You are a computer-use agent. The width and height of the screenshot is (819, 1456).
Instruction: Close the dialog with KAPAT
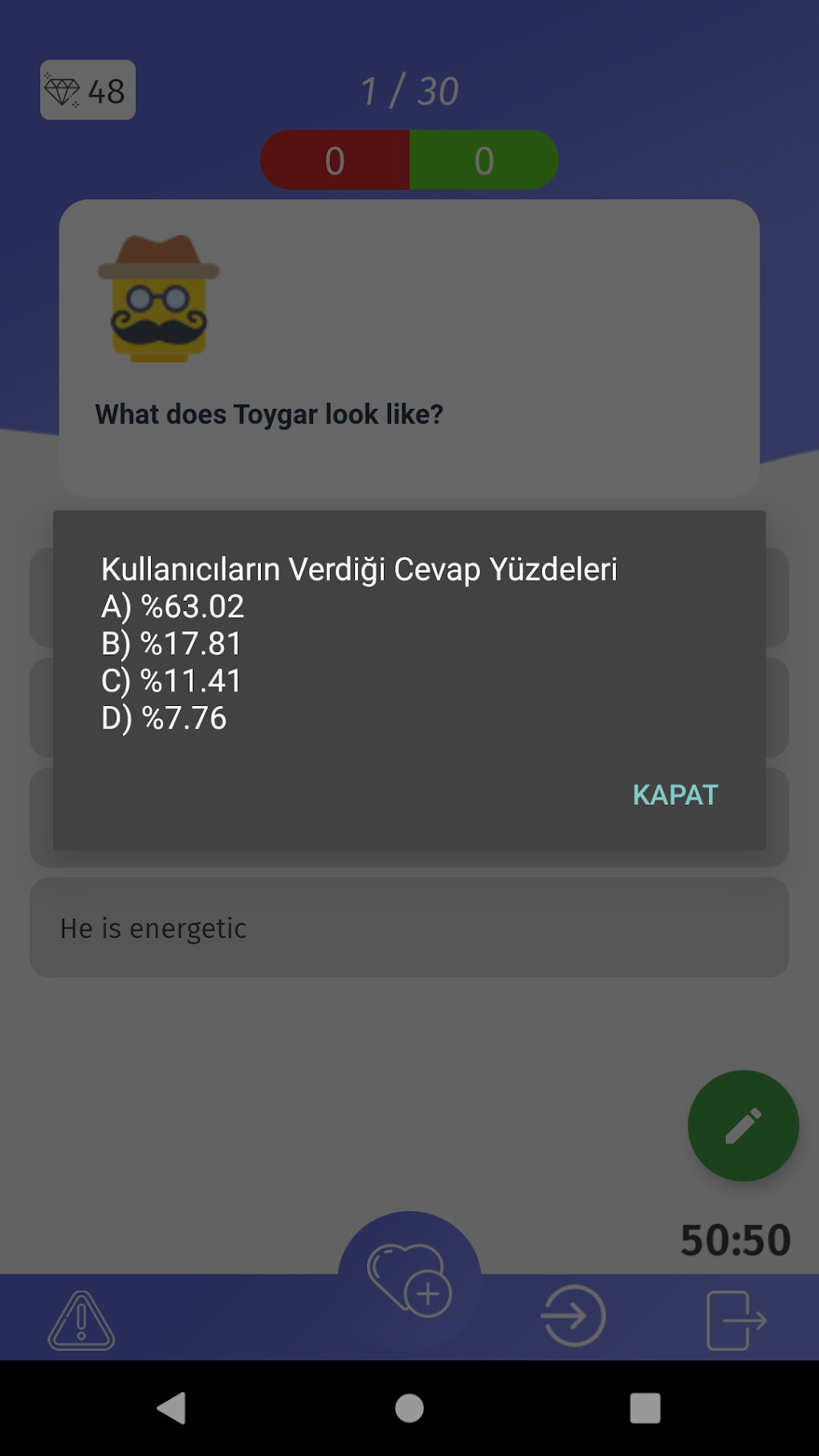click(x=674, y=794)
